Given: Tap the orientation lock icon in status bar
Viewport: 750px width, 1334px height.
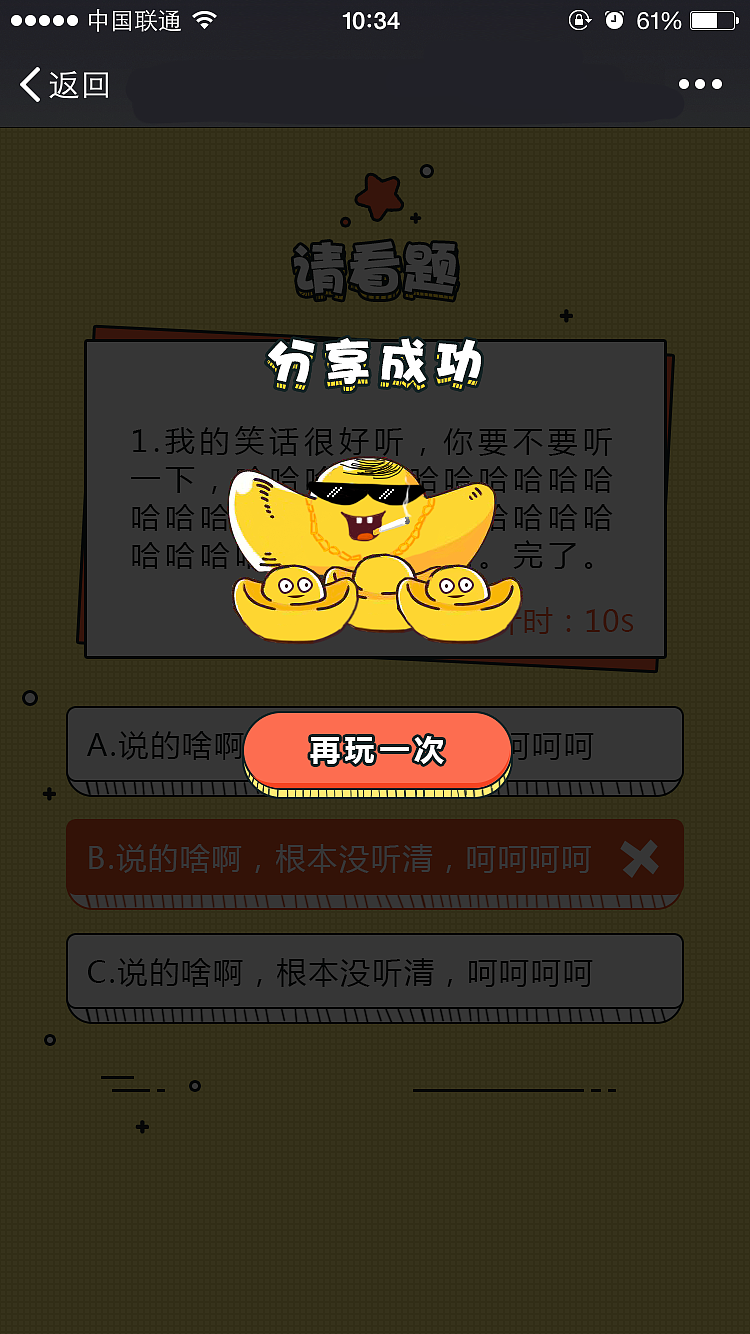Looking at the screenshot, I should 580,19.
